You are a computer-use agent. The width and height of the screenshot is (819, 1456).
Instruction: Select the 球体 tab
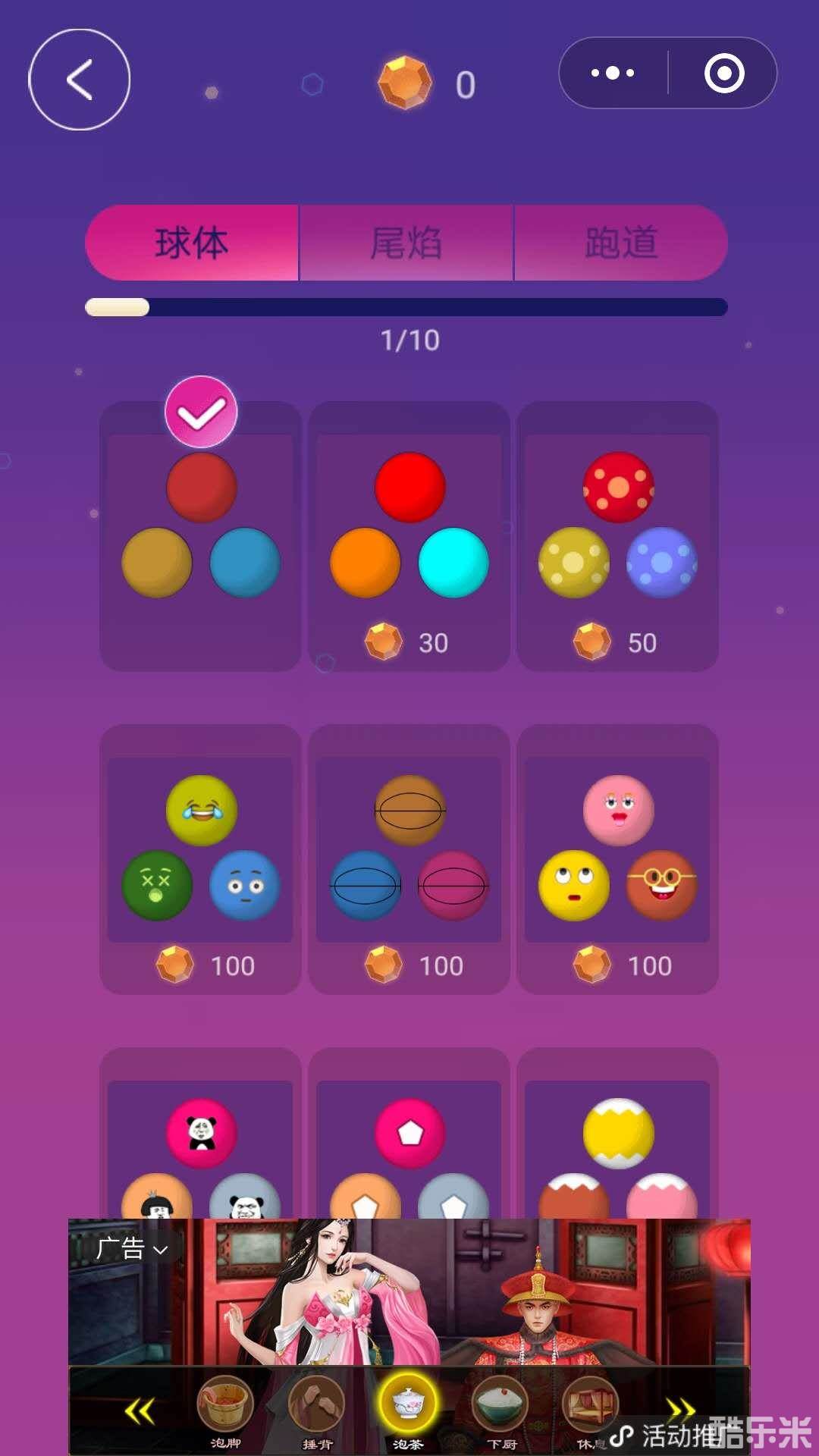[x=192, y=243]
